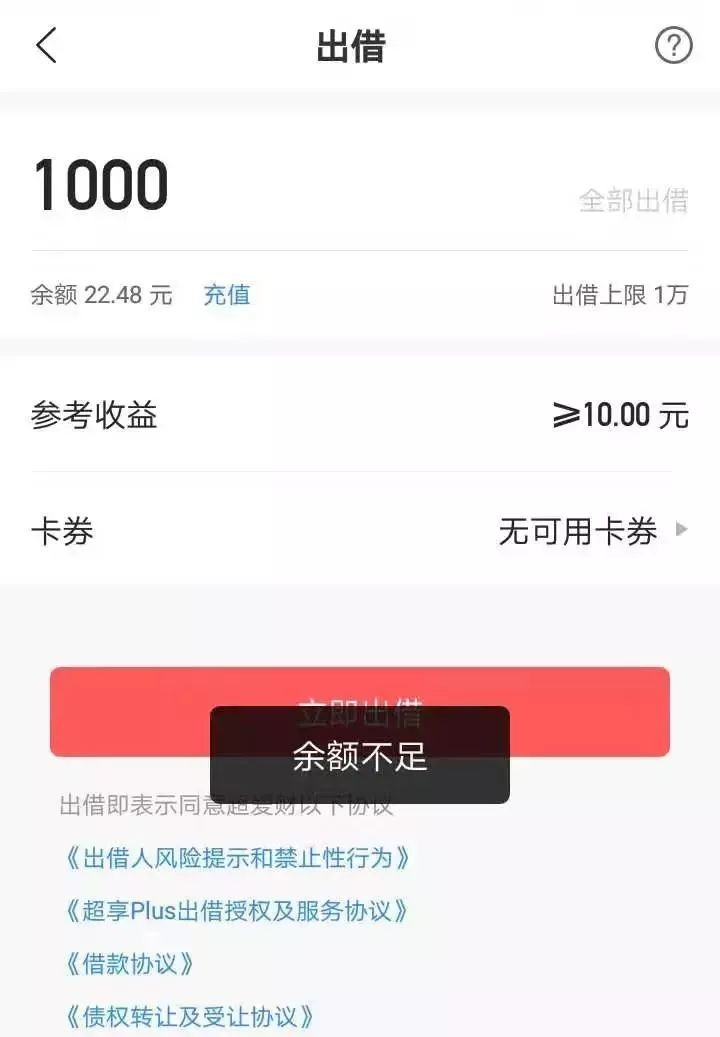
Task: Open 出借人风险提示和禁止性行为 agreement
Action: [237, 857]
